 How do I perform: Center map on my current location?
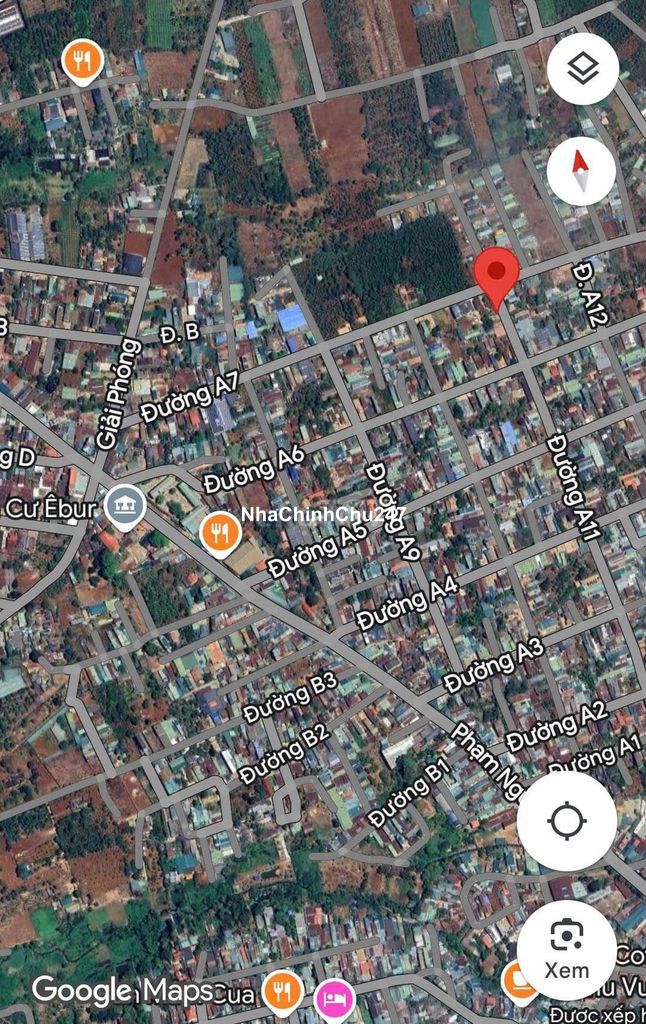tap(566, 821)
